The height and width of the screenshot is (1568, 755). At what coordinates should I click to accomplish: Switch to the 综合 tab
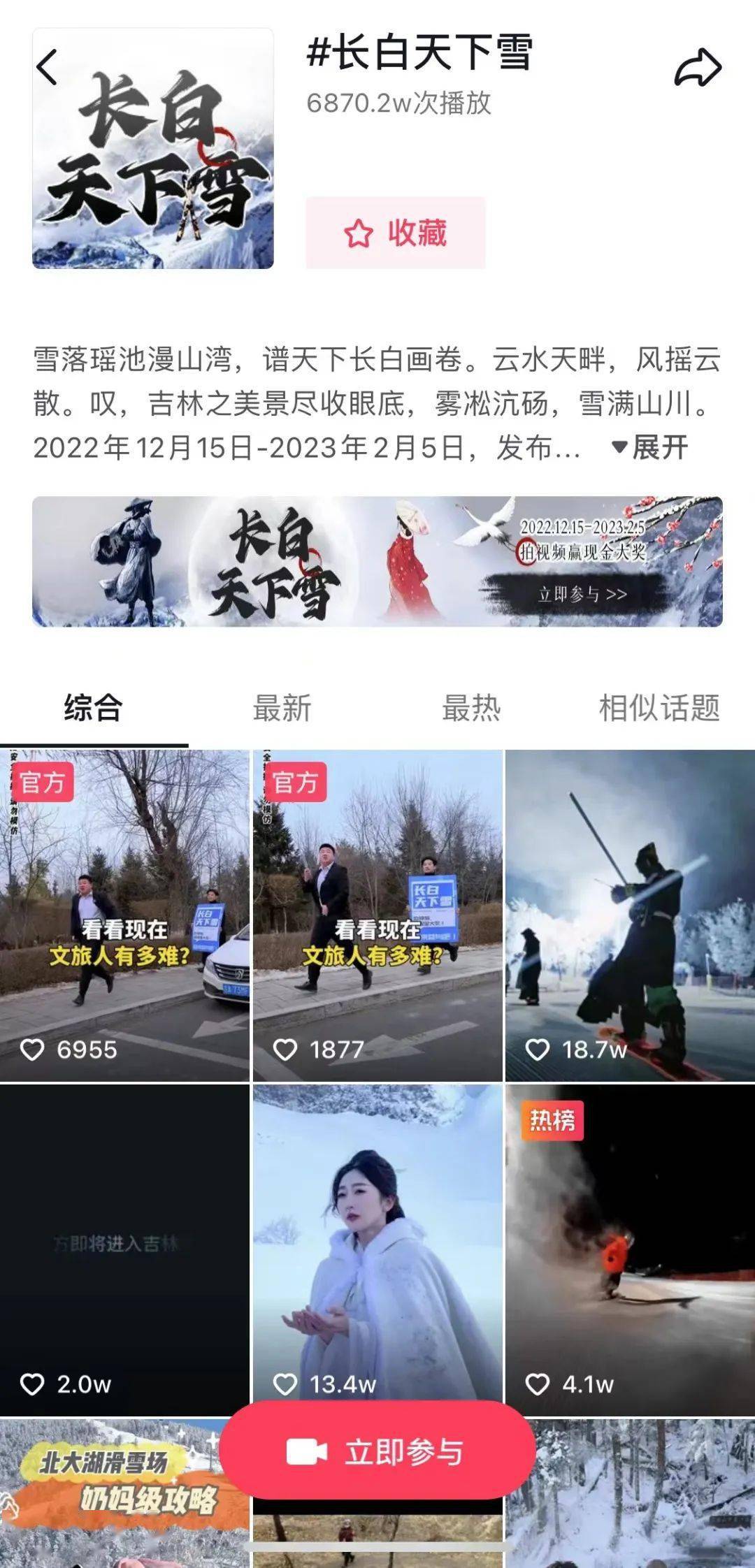94,708
